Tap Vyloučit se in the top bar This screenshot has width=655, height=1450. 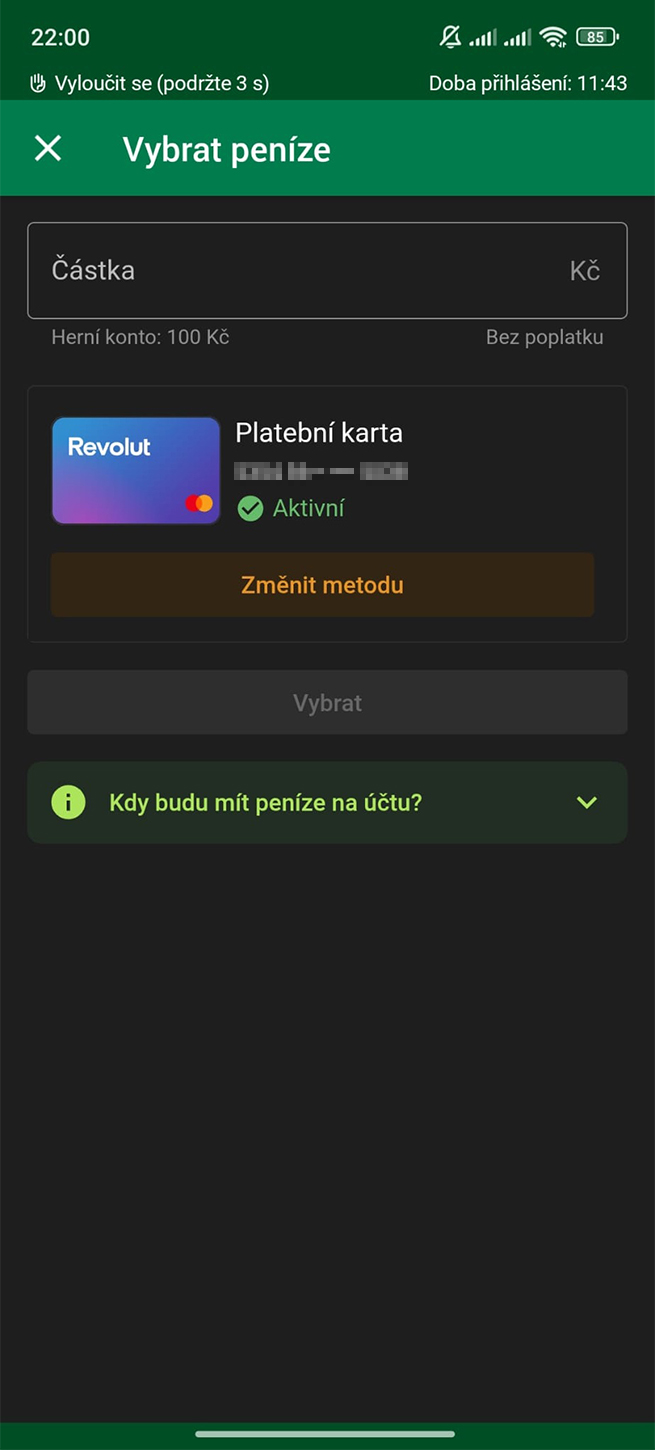pos(150,83)
